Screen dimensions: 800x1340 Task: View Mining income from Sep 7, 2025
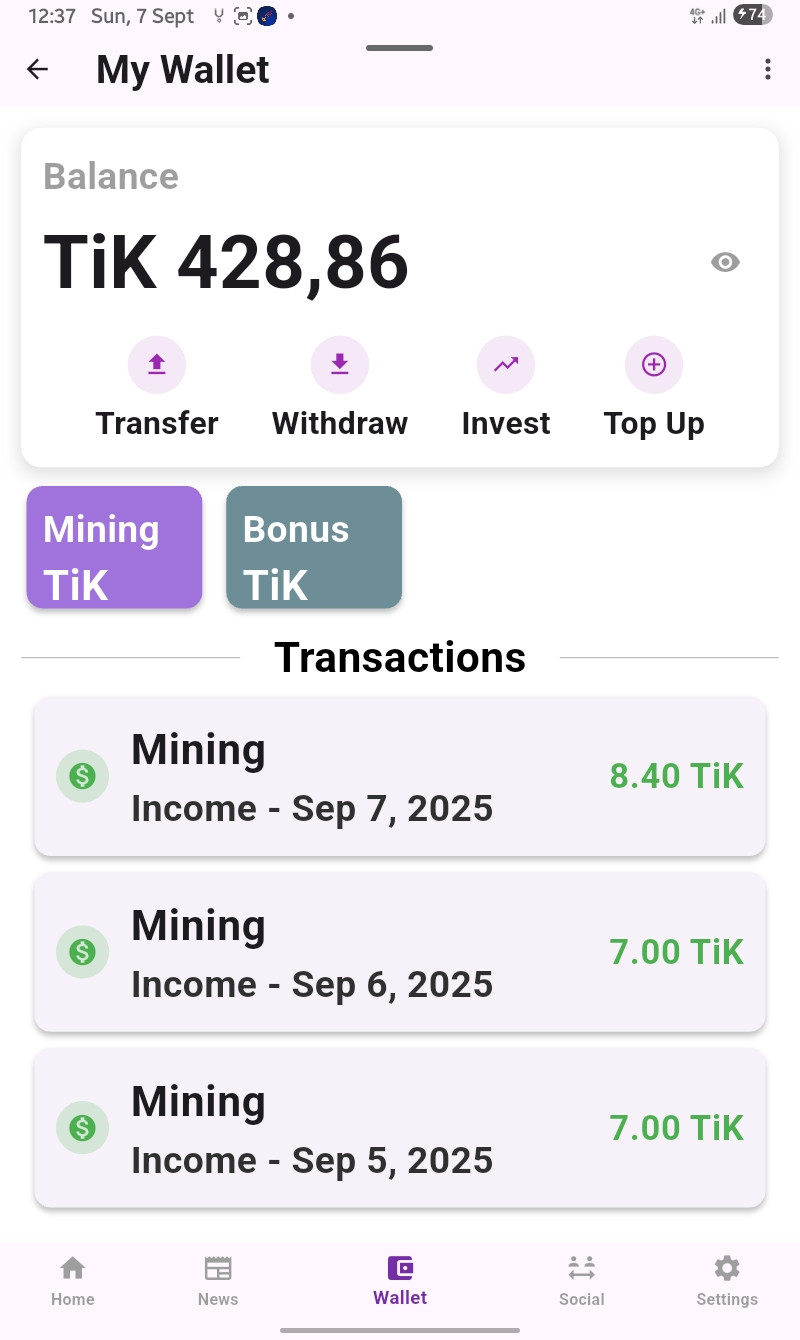click(x=400, y=777)
